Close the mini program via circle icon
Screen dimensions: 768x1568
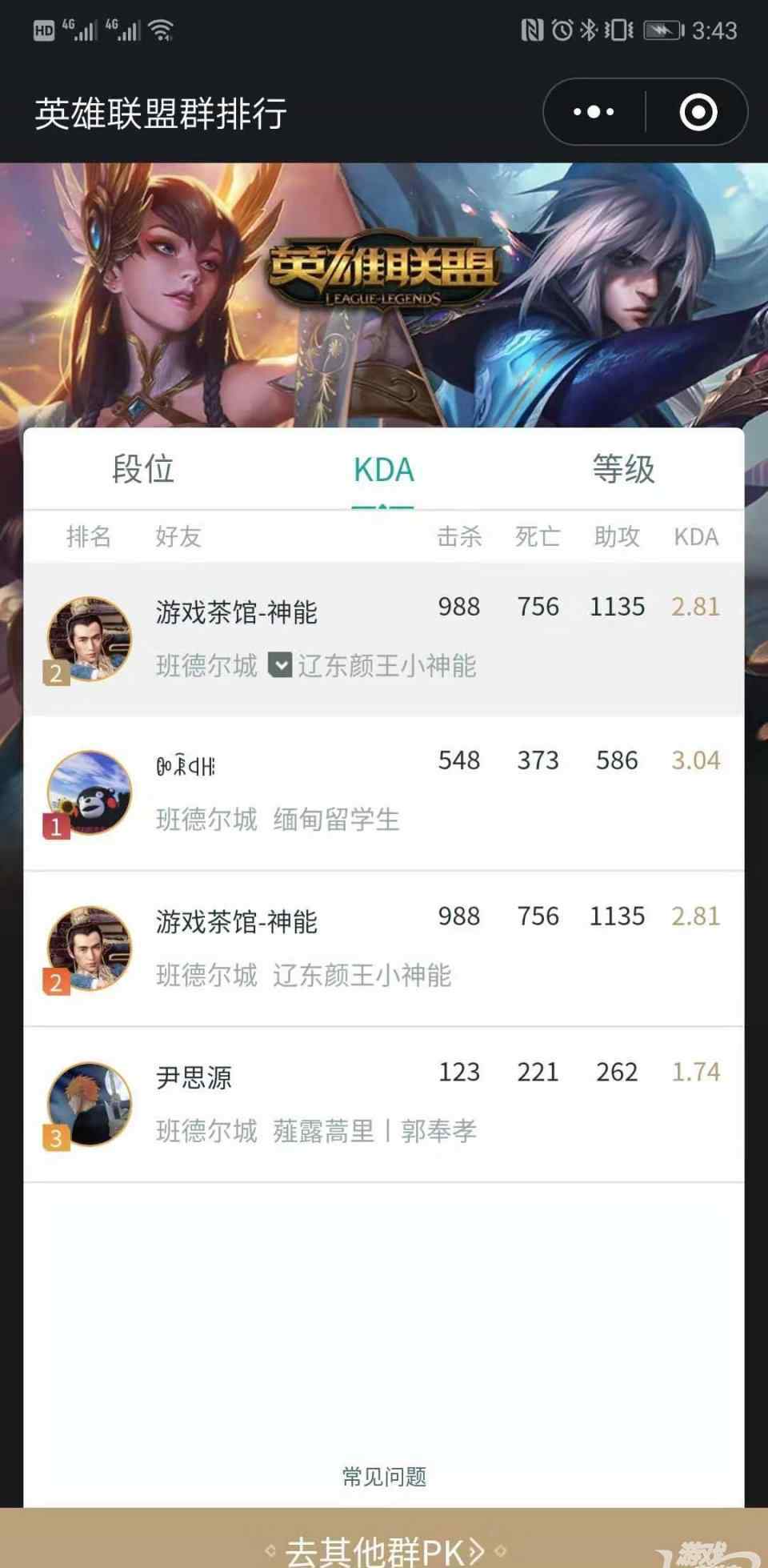tap(698, 112)
